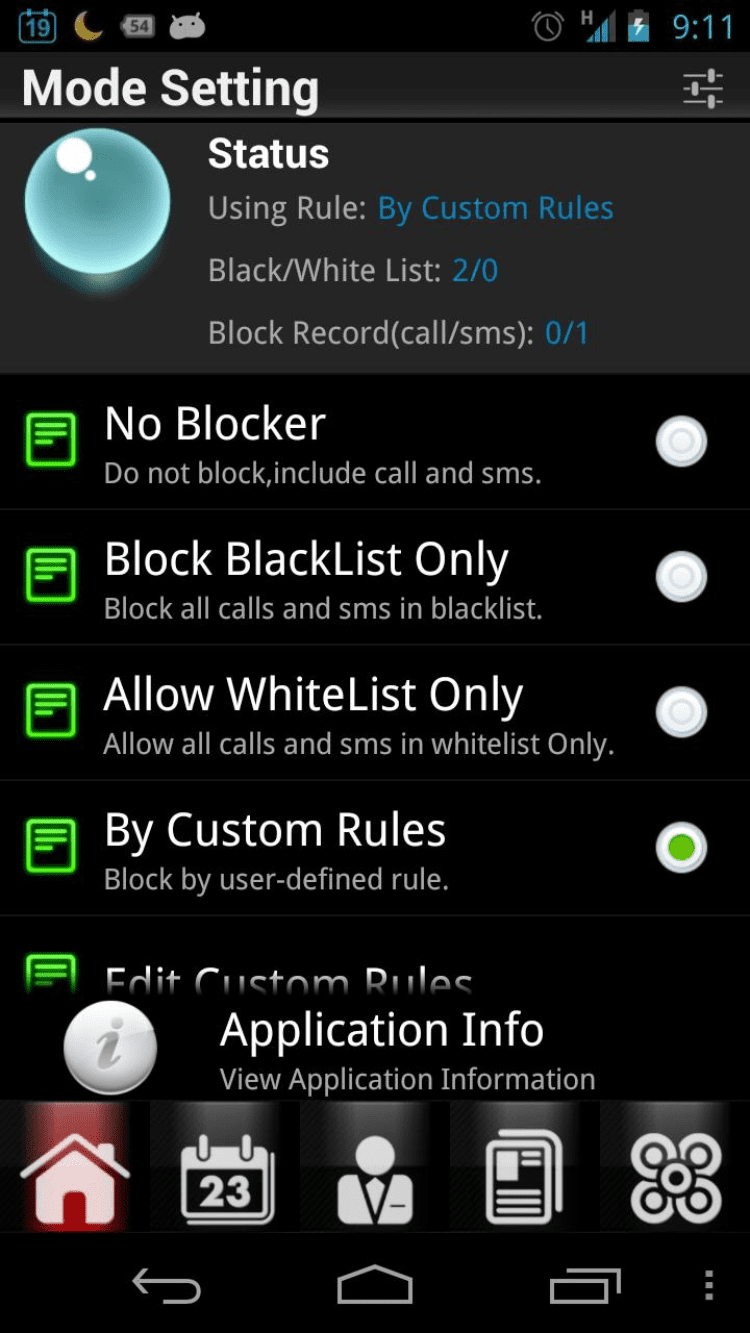Tap the system back button
The height and width of the screenshot is (1333, 750).
pos(166,1285)
